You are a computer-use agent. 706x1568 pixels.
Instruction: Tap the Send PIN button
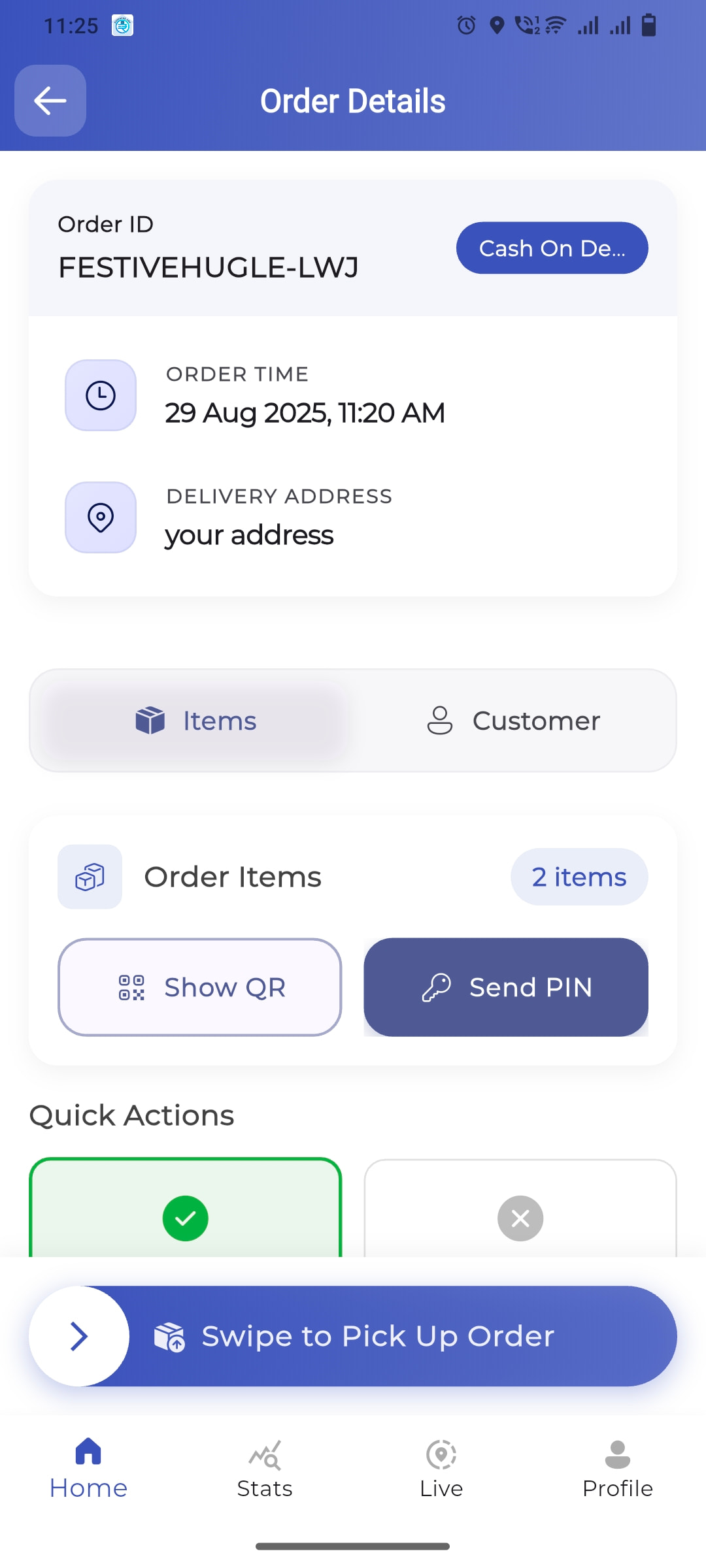click(x=505, y=987)
